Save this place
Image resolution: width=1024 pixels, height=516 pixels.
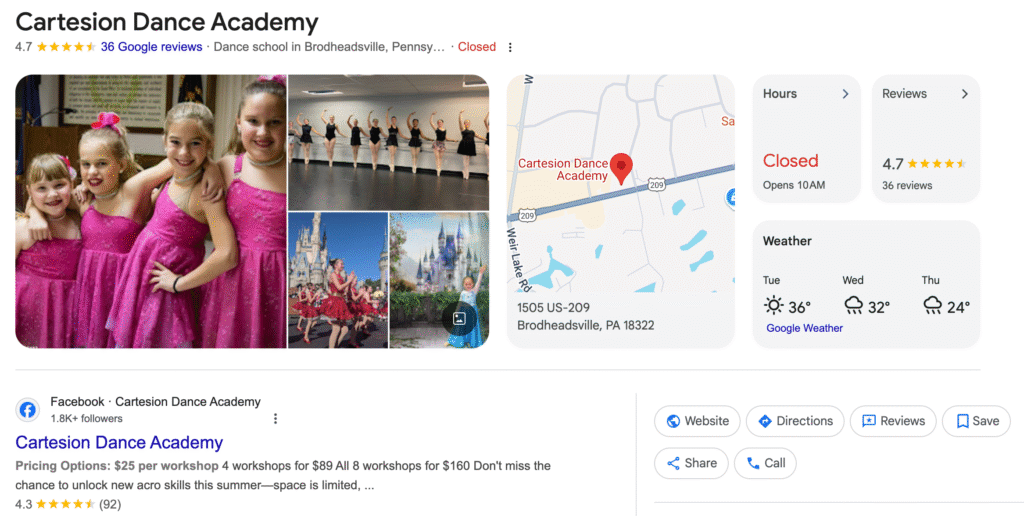tap(976, 421)
